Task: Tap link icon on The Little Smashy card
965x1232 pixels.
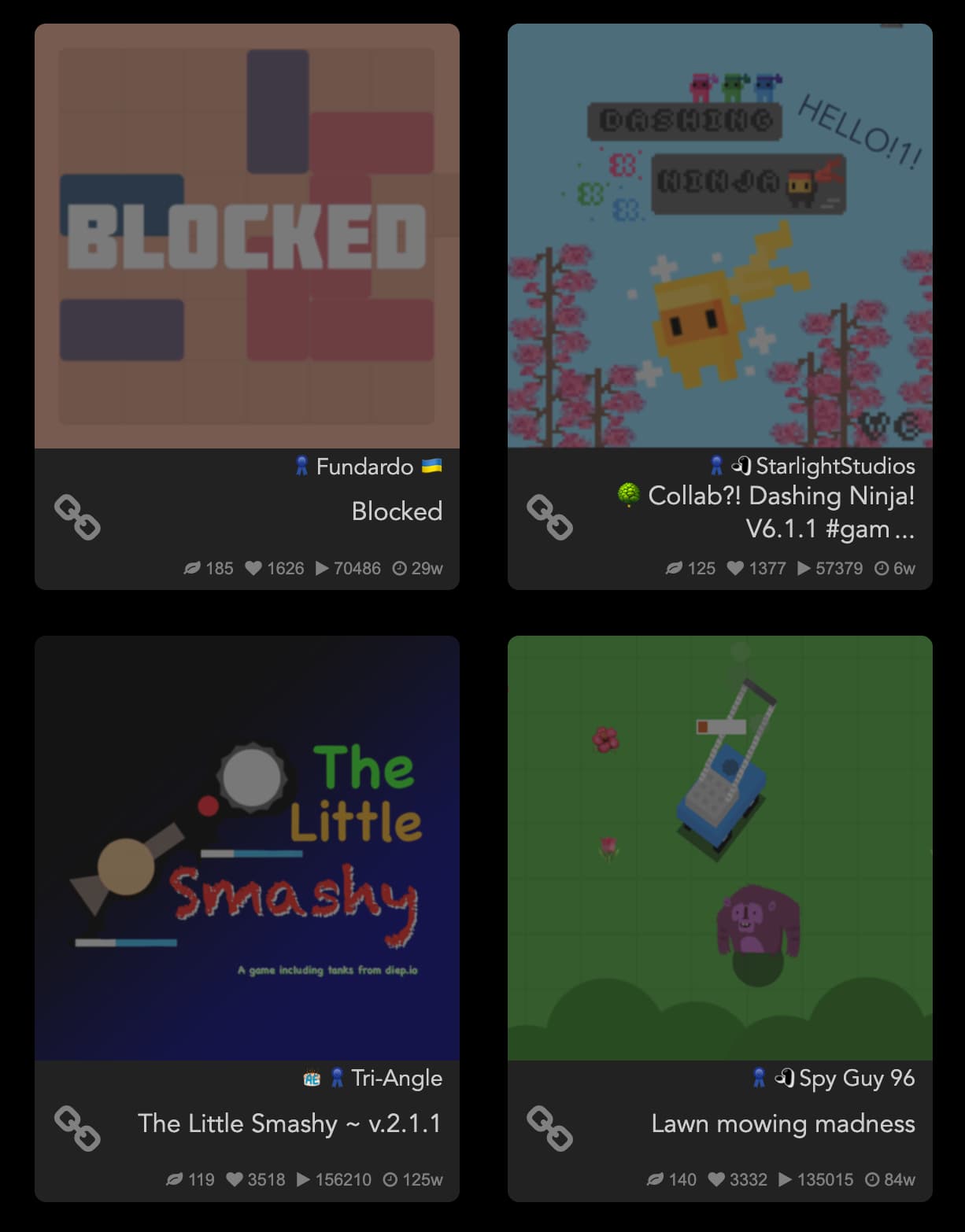Action: [77, 1128]
